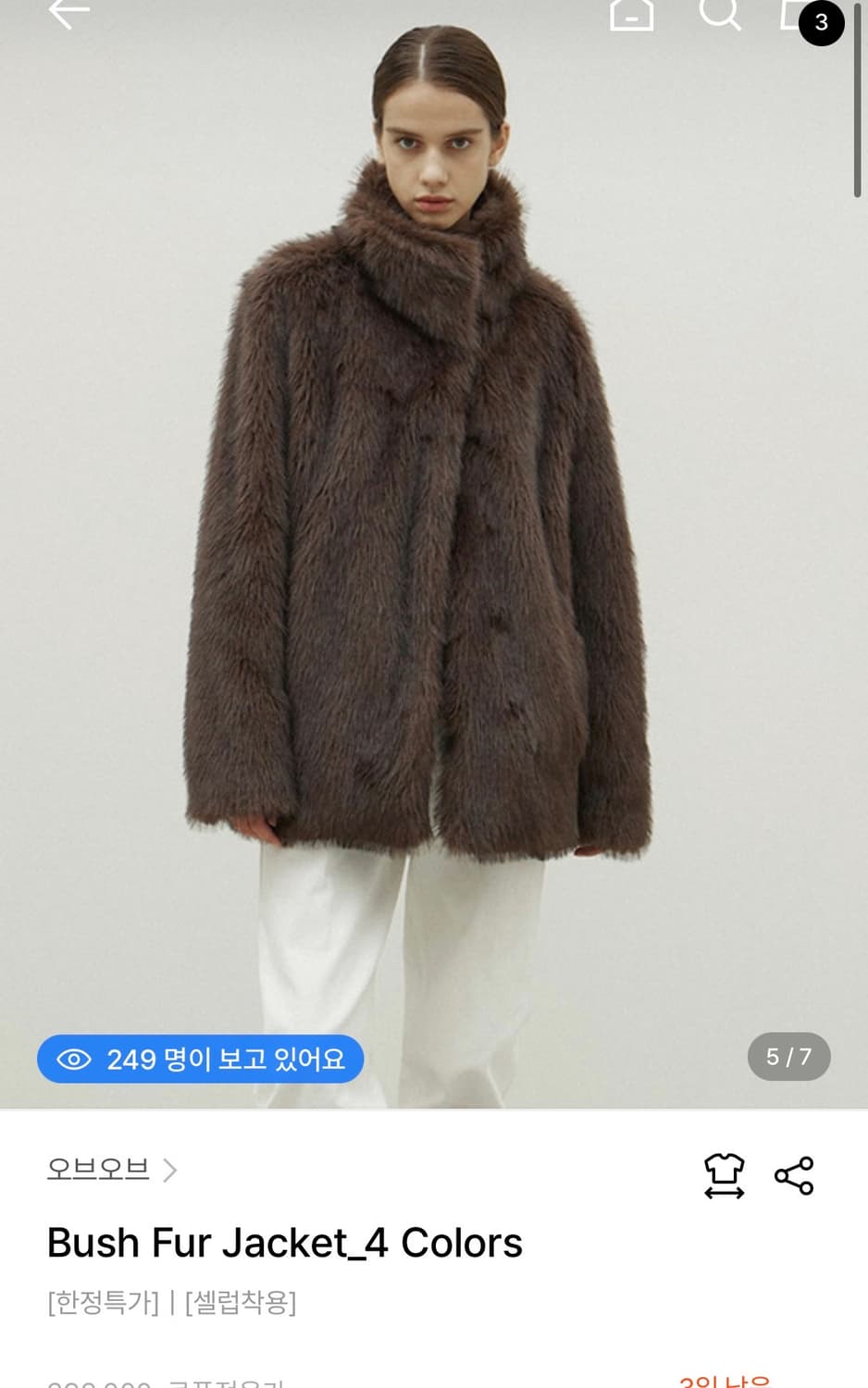Tap the minus symbol inside the home icon
This screenshot has height=1388, width=868.
[631, 19]
